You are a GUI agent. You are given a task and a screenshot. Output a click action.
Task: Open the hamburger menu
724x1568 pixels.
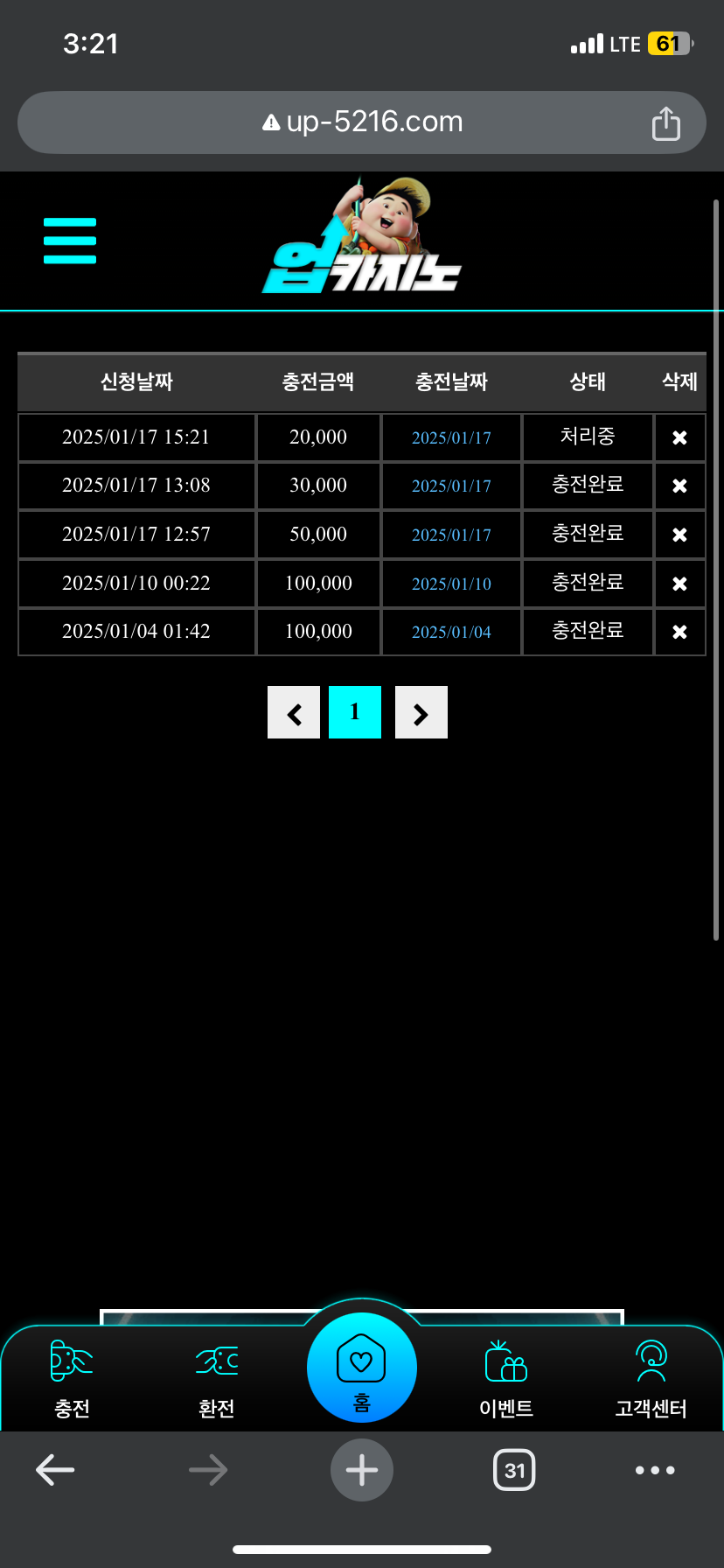coord(70,241)
